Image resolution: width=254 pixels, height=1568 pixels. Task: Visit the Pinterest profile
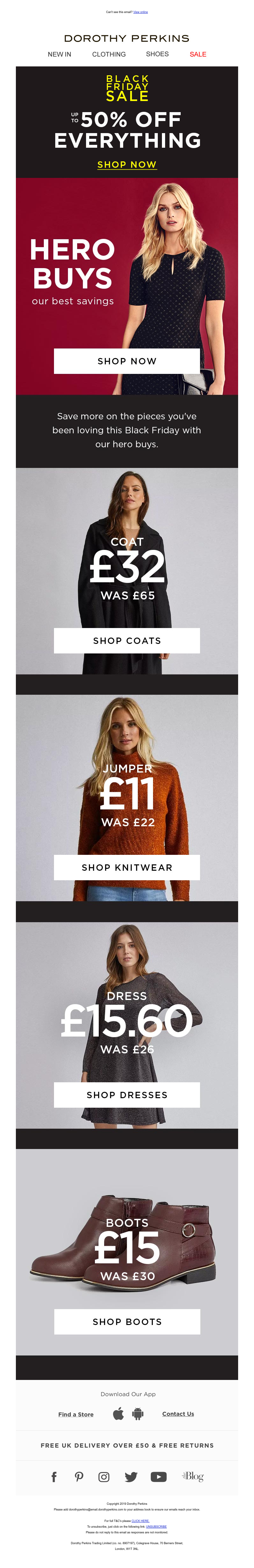79,1477
